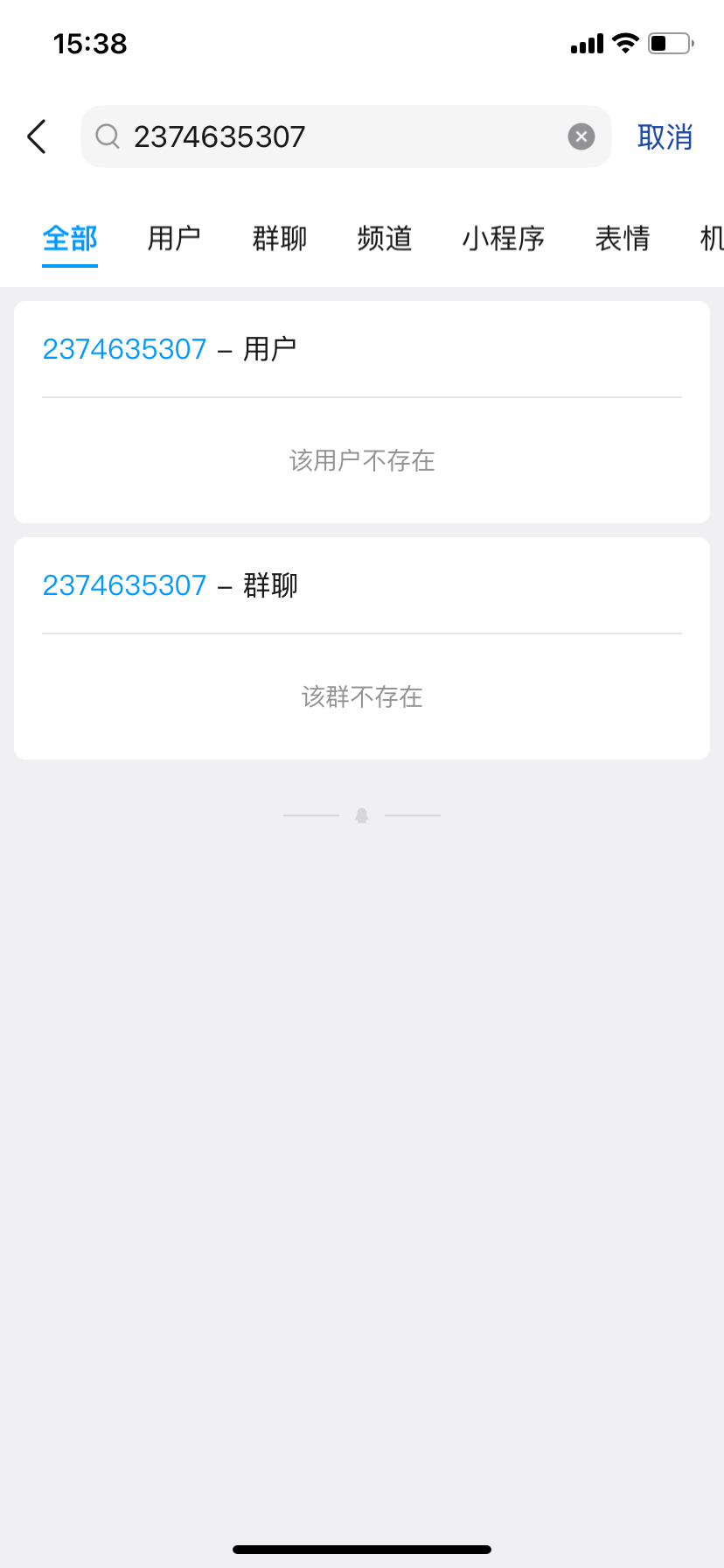Switch to the 群聊 tab
Screen dimensions: 724x1568
coord(278,238)
